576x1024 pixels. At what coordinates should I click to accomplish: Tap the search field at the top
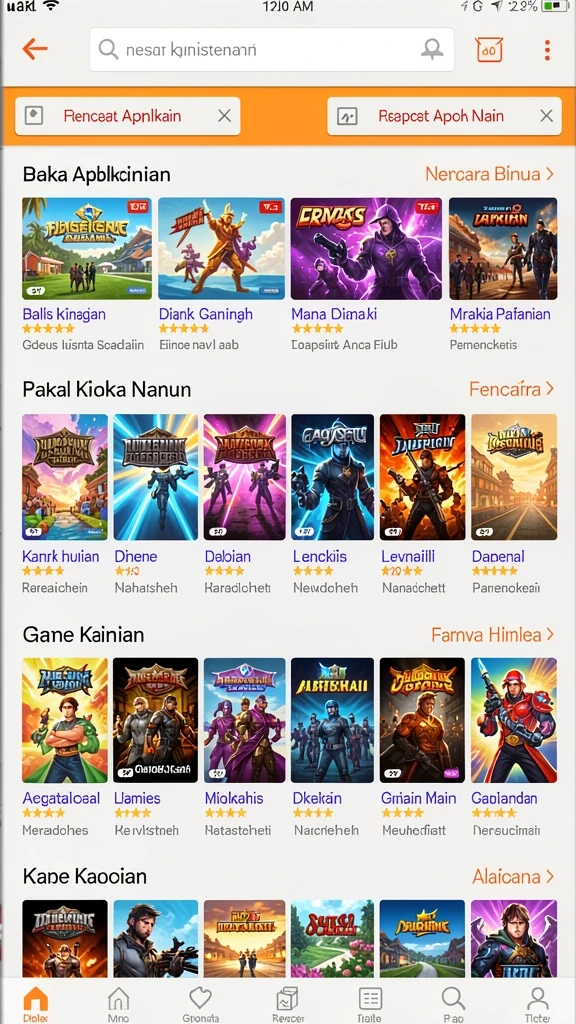coord(272,50)
